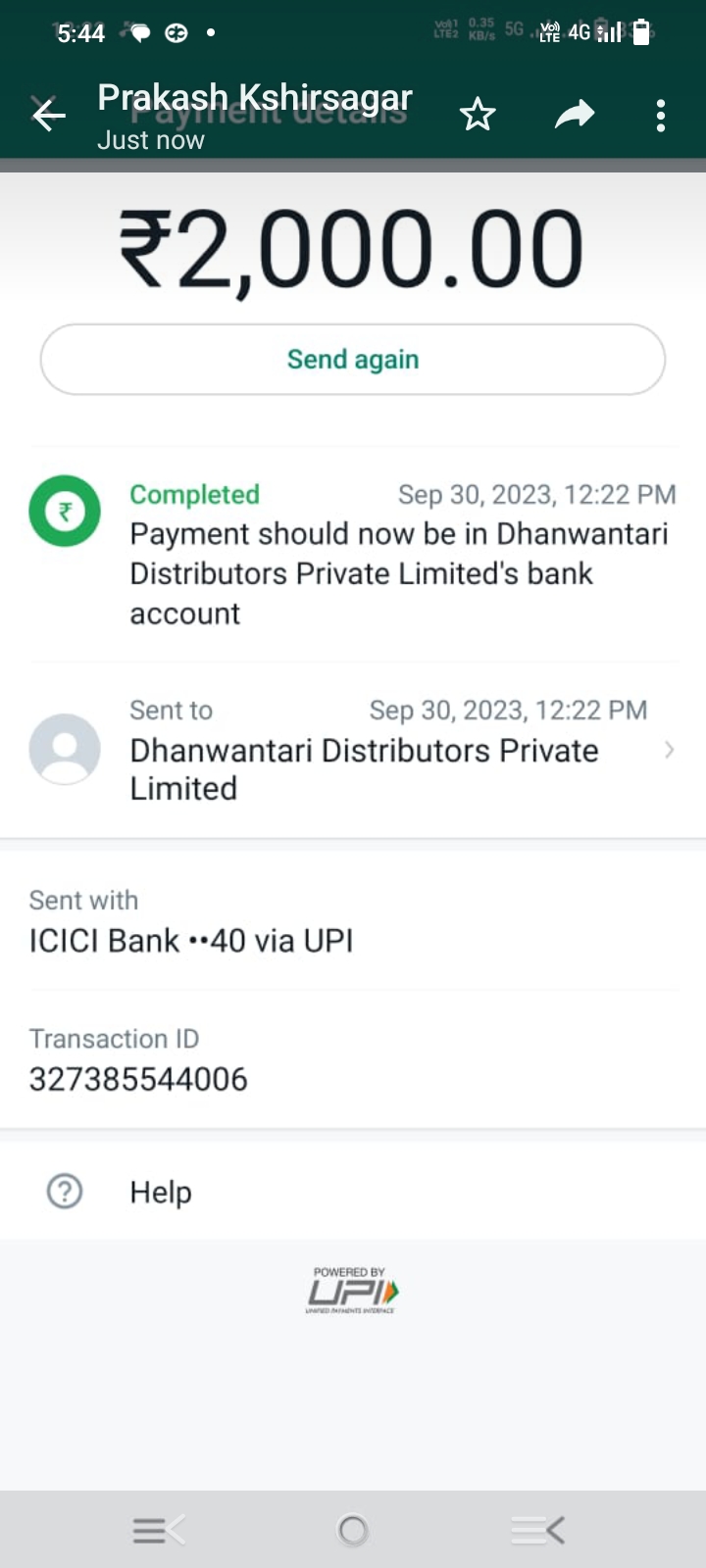Tap the Send again button
The height and width of the screenshot is (1568, 706).
[353, 360]
